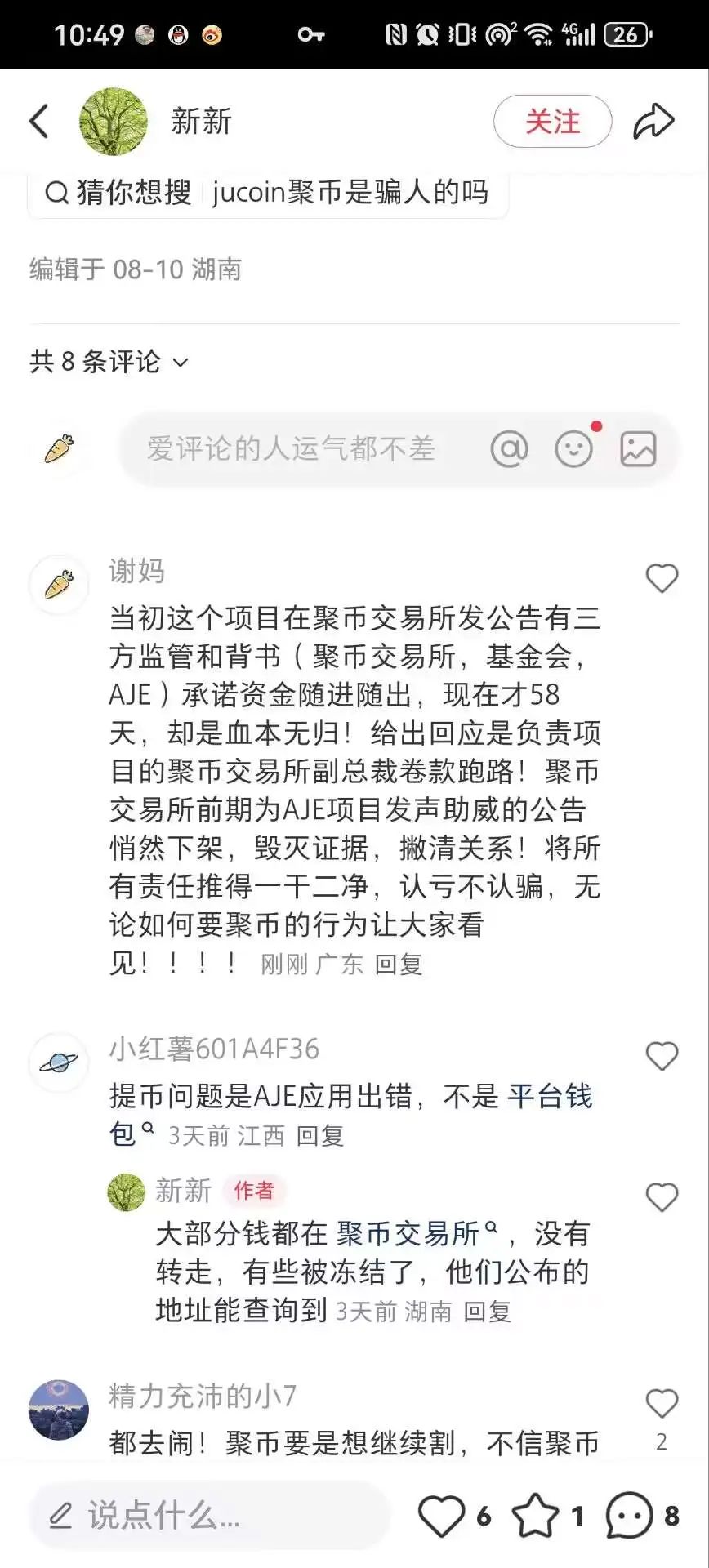Search suggested query jucoin聚币是骗人的吗
Screen dimensions: 709x1568
click(350, 193)
